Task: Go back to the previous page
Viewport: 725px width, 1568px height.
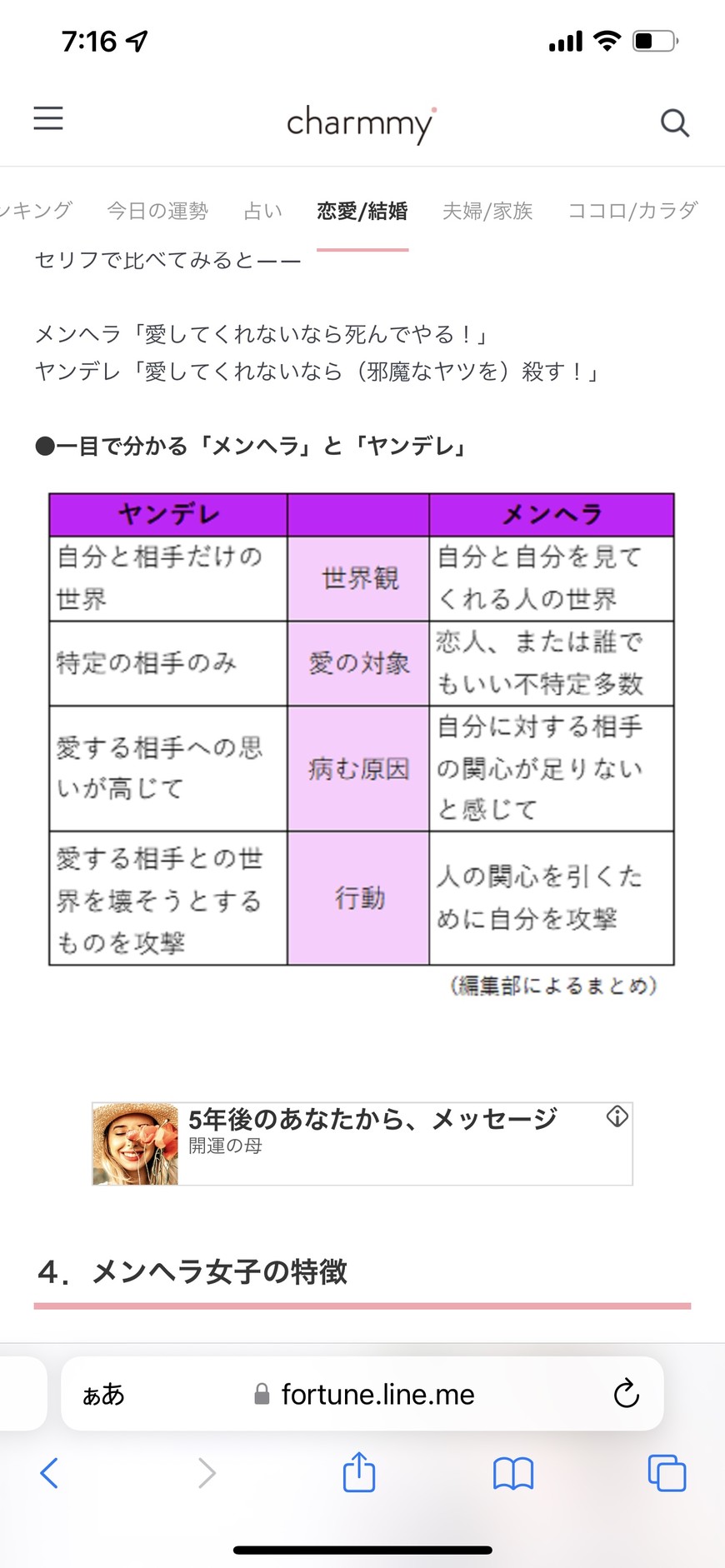Action: [49, 1473]
